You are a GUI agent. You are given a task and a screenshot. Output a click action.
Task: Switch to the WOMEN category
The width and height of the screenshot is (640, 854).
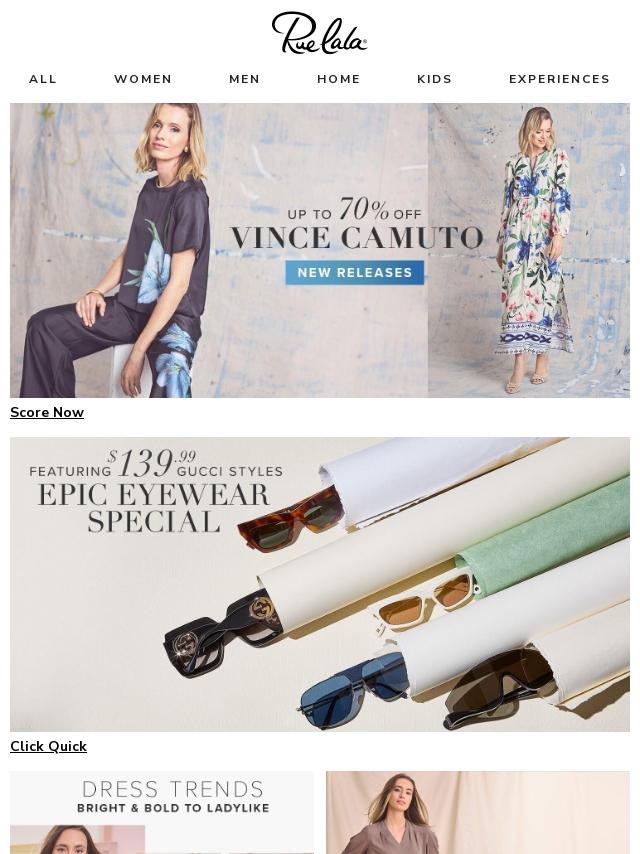[143, 79]
